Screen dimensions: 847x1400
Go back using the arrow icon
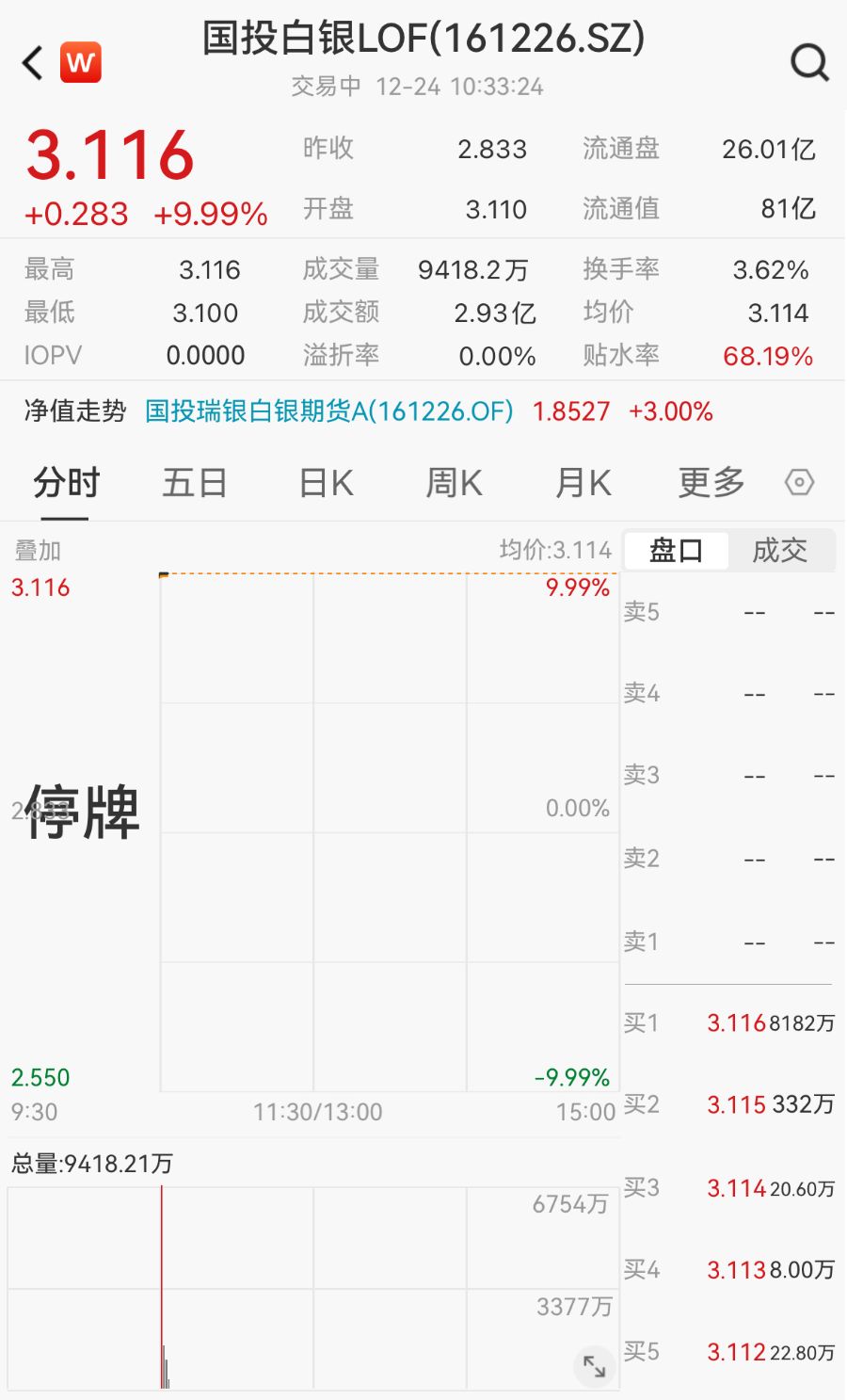[33, 63]
